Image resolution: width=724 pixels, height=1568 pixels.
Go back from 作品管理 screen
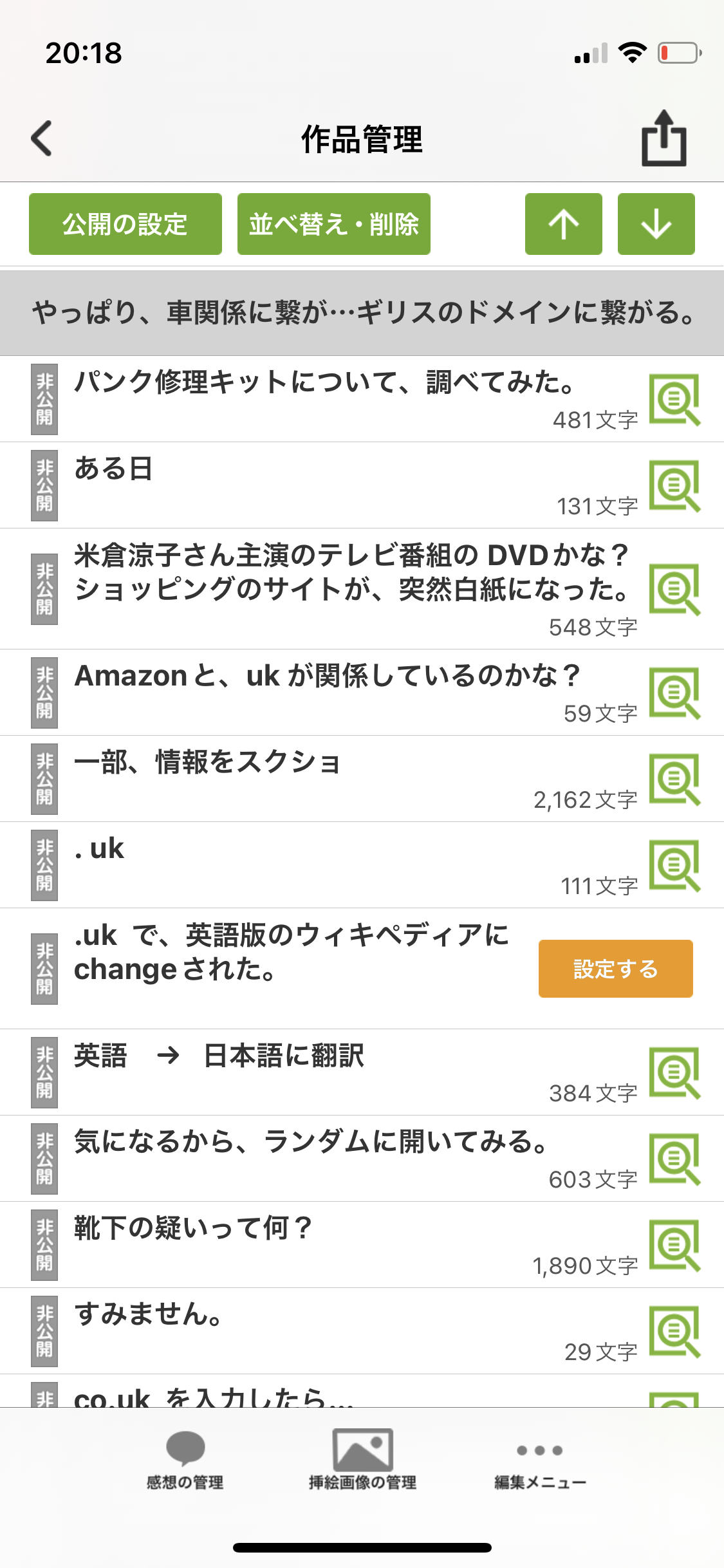point(42,138)
